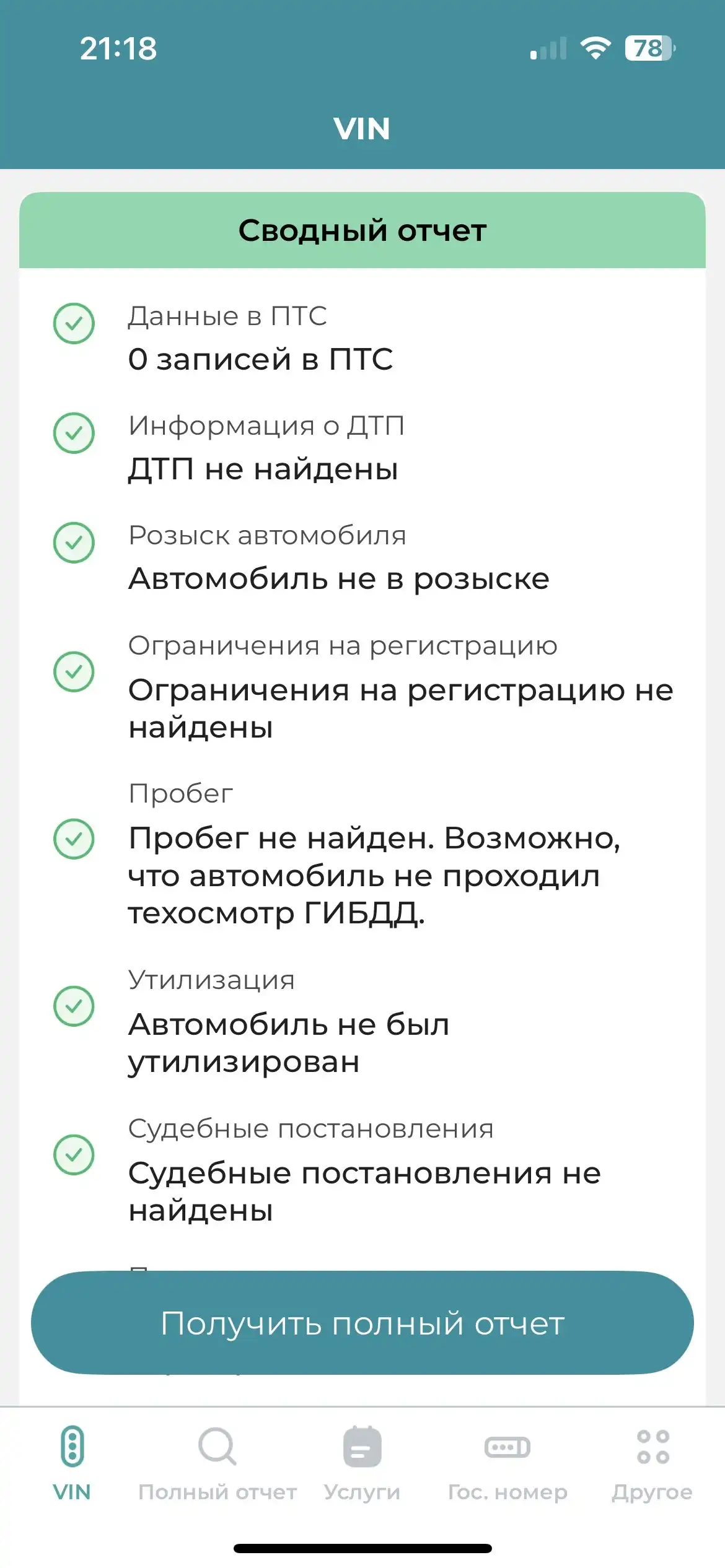Switch to the Полный отчет tab
Viewport: 725px width, 1568px height.
coord(217,1464)
